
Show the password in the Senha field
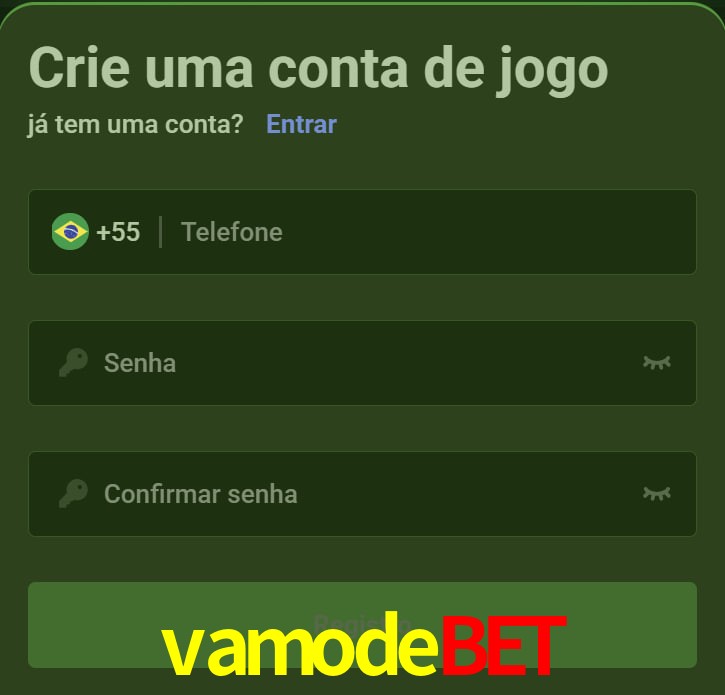coord(656,362)
